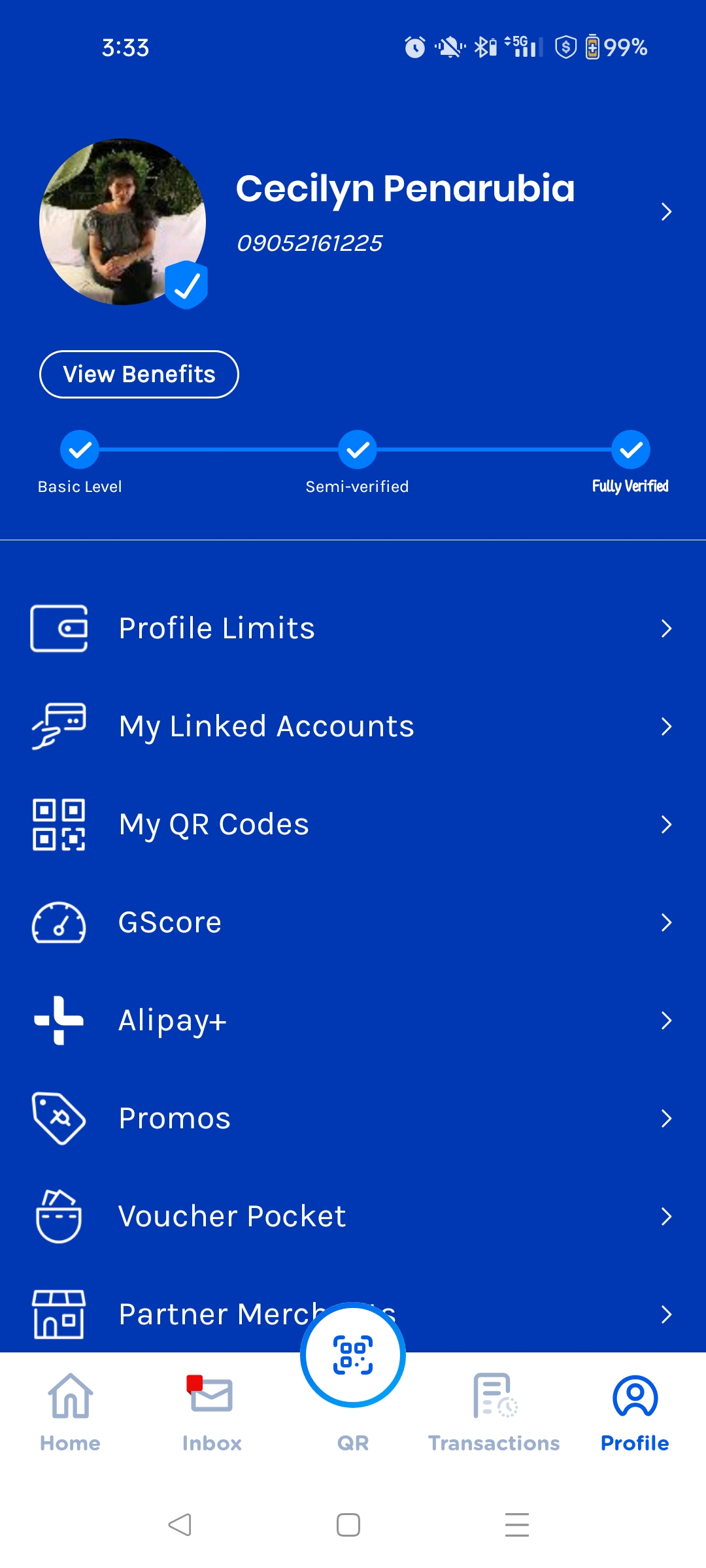Open My QR Codes
Image resolution: width=706 pixels, height=1568 pixels.
353,825
